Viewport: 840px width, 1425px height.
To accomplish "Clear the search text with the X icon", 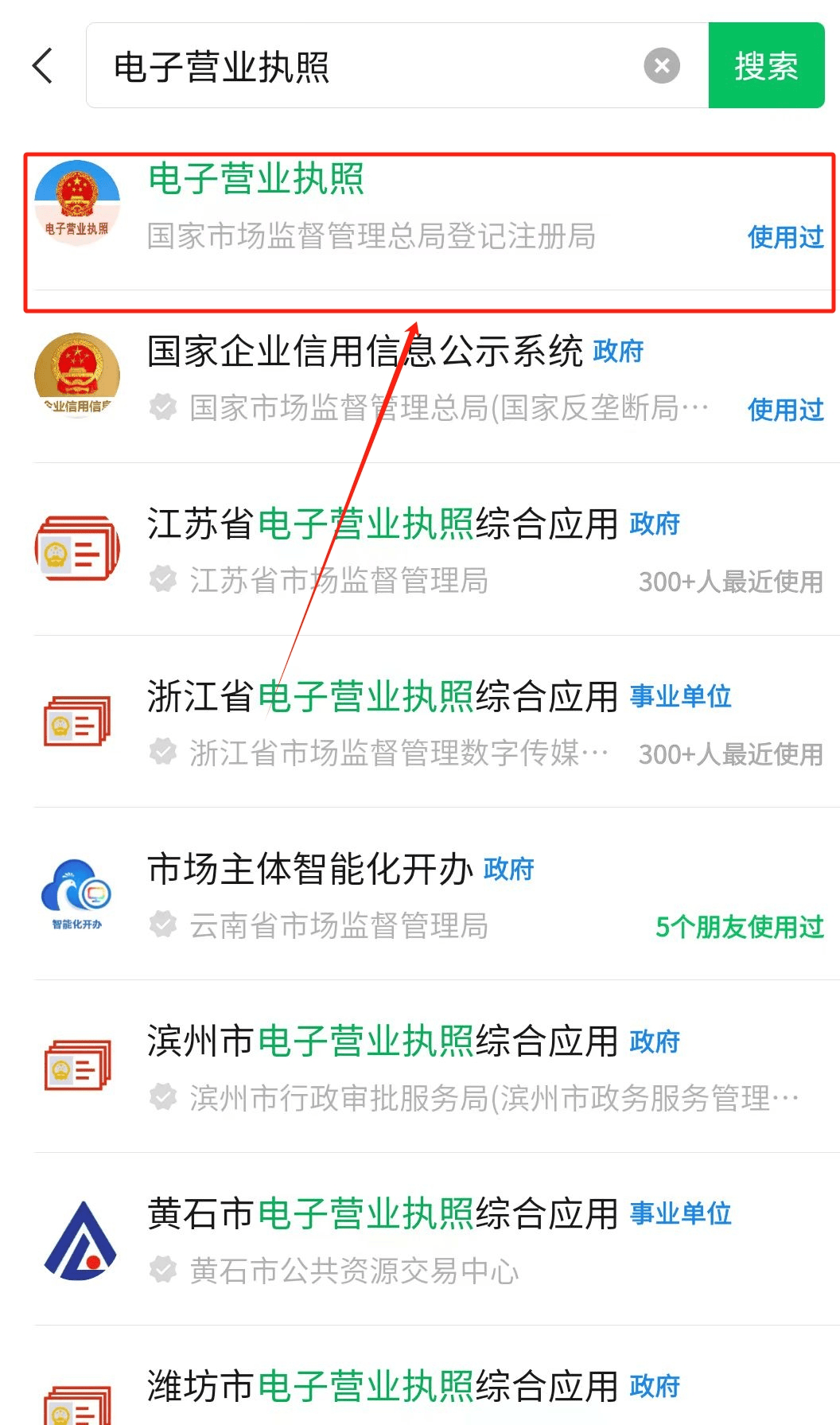I will tap(663, 65).
